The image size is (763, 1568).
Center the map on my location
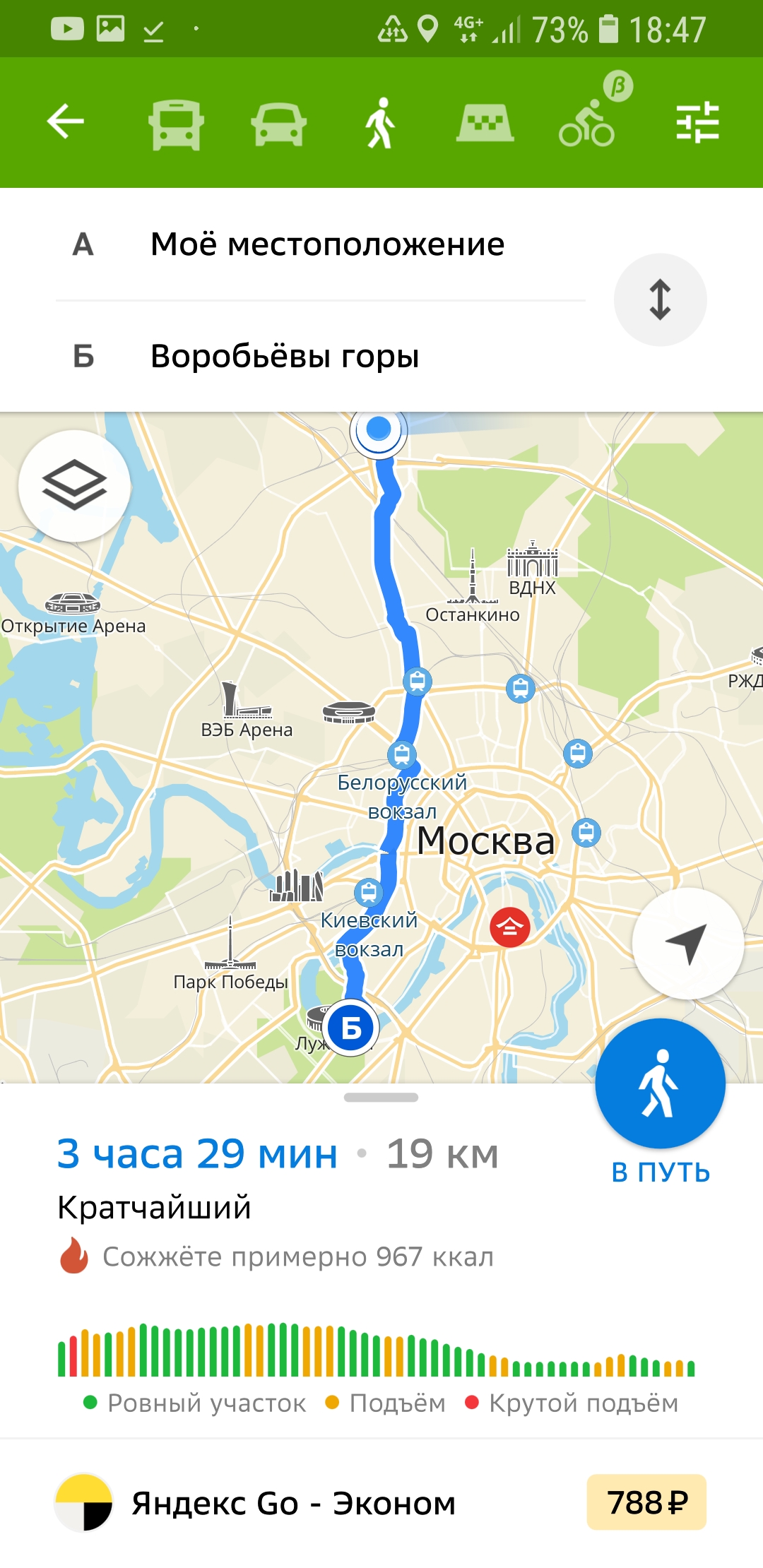[687, 943]
